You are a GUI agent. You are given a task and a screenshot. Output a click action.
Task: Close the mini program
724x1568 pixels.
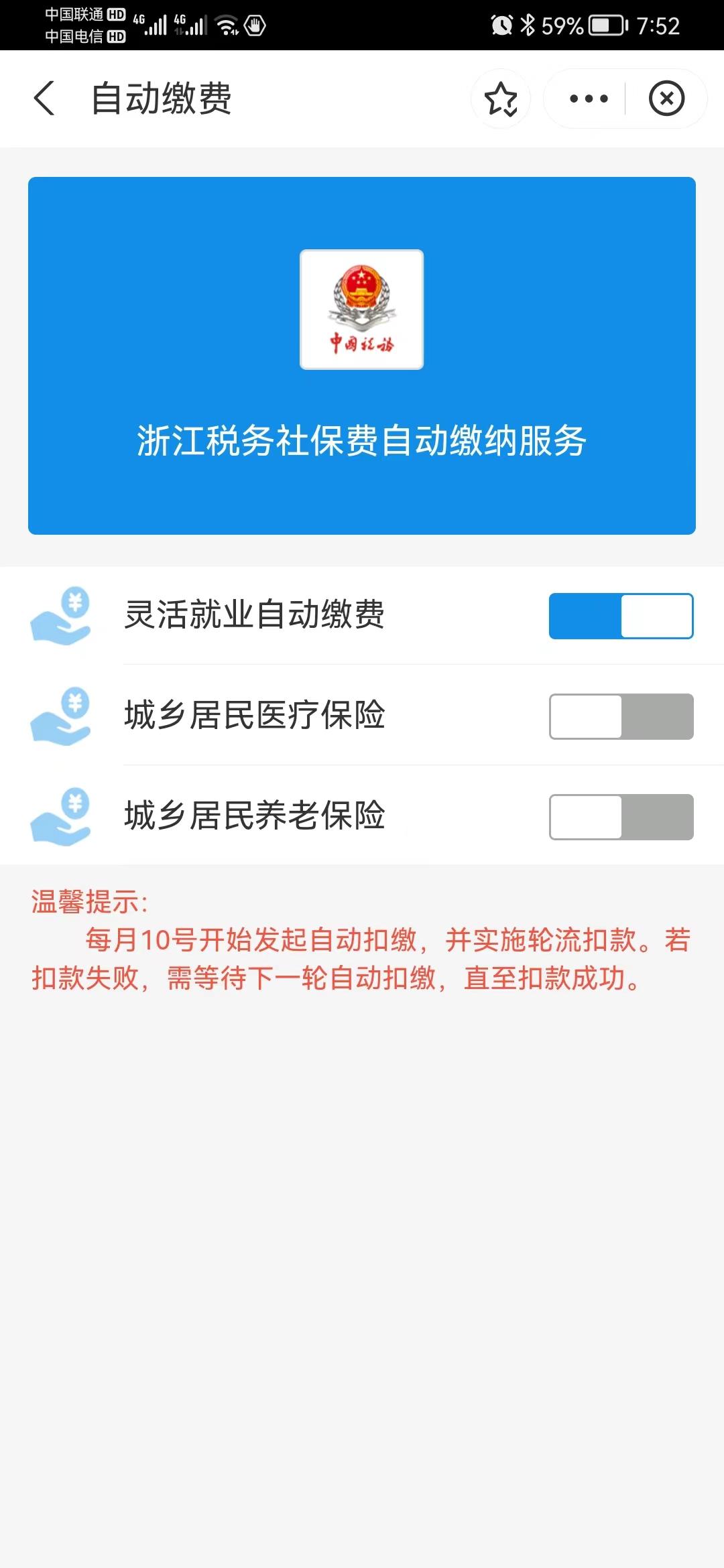(666, 99)
